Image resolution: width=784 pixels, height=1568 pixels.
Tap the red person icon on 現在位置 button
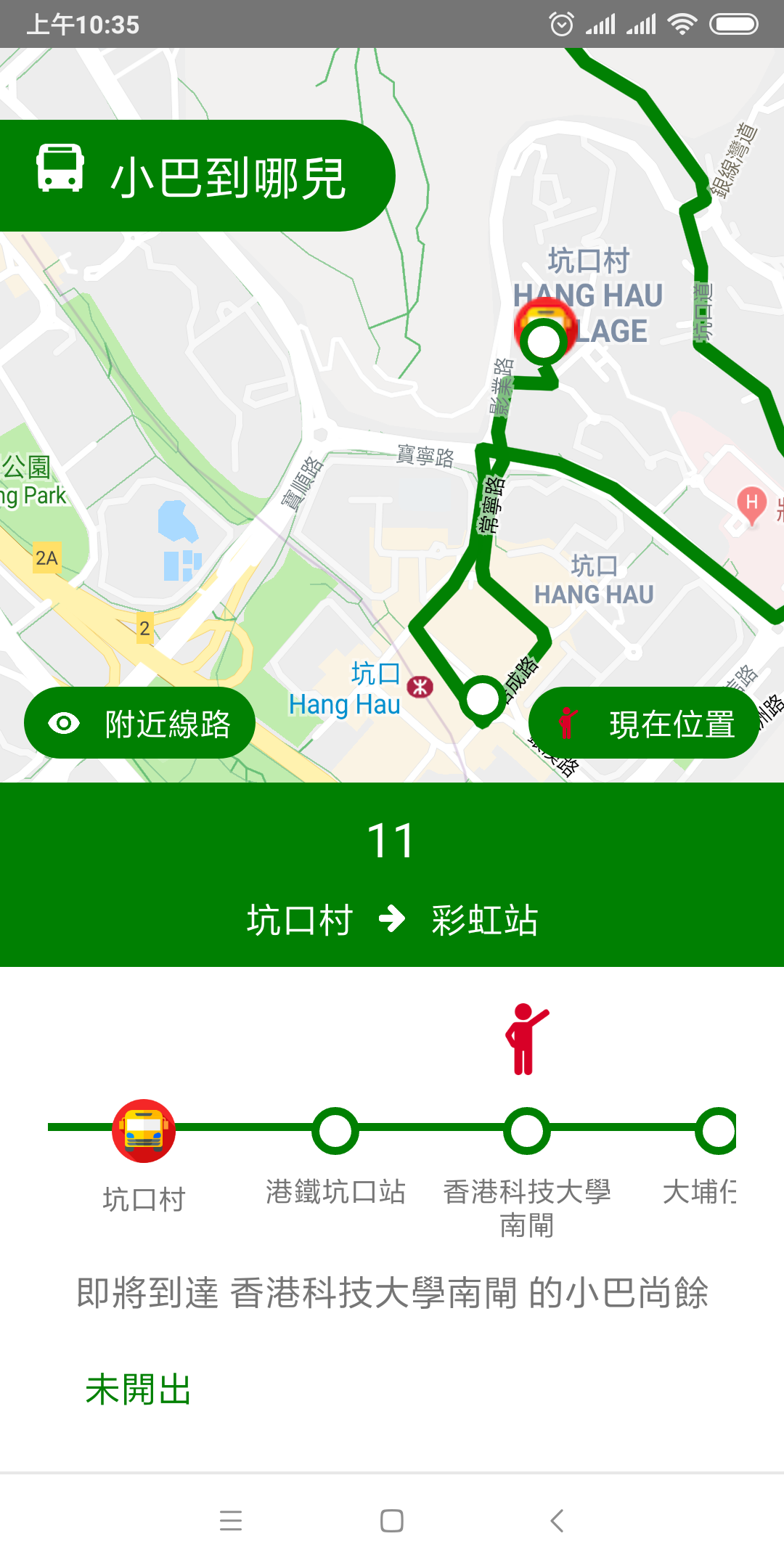[568, 722]
